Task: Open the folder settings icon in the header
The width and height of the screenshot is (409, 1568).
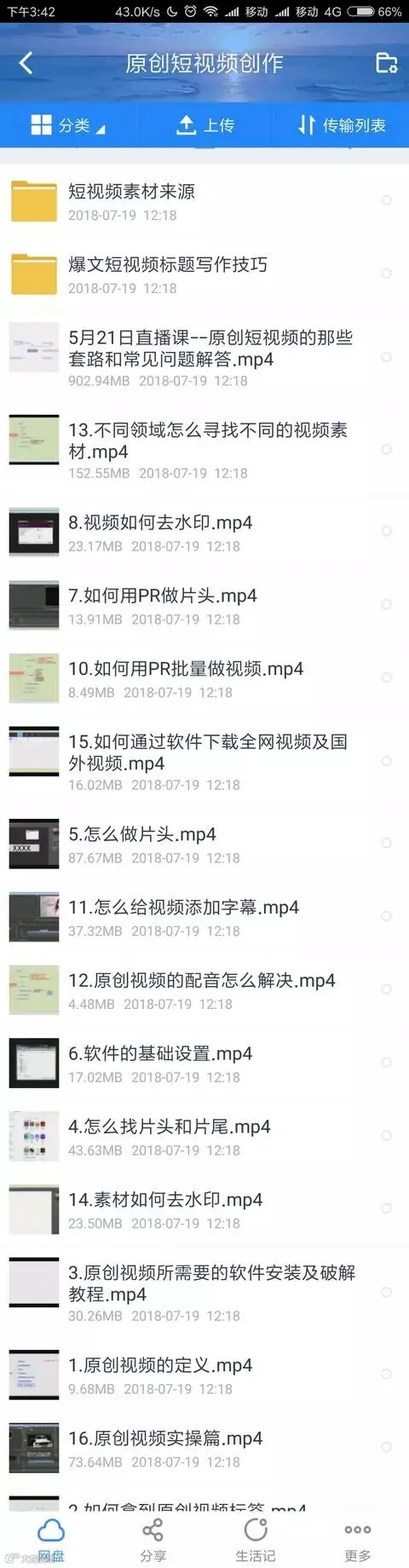Action: tap(387, 63)
